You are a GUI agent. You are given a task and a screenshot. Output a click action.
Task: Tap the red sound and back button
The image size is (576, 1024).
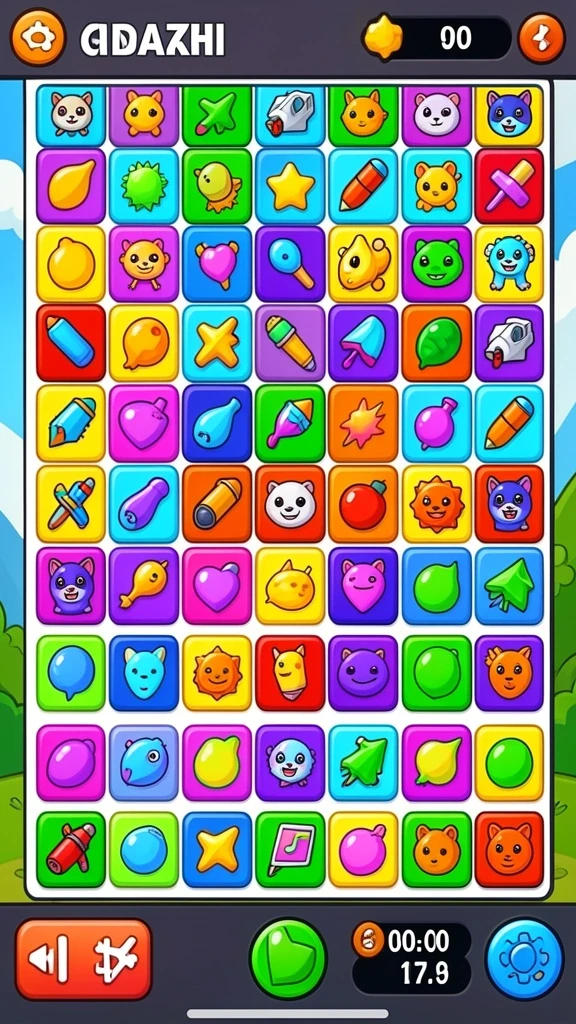pos(84,959)
